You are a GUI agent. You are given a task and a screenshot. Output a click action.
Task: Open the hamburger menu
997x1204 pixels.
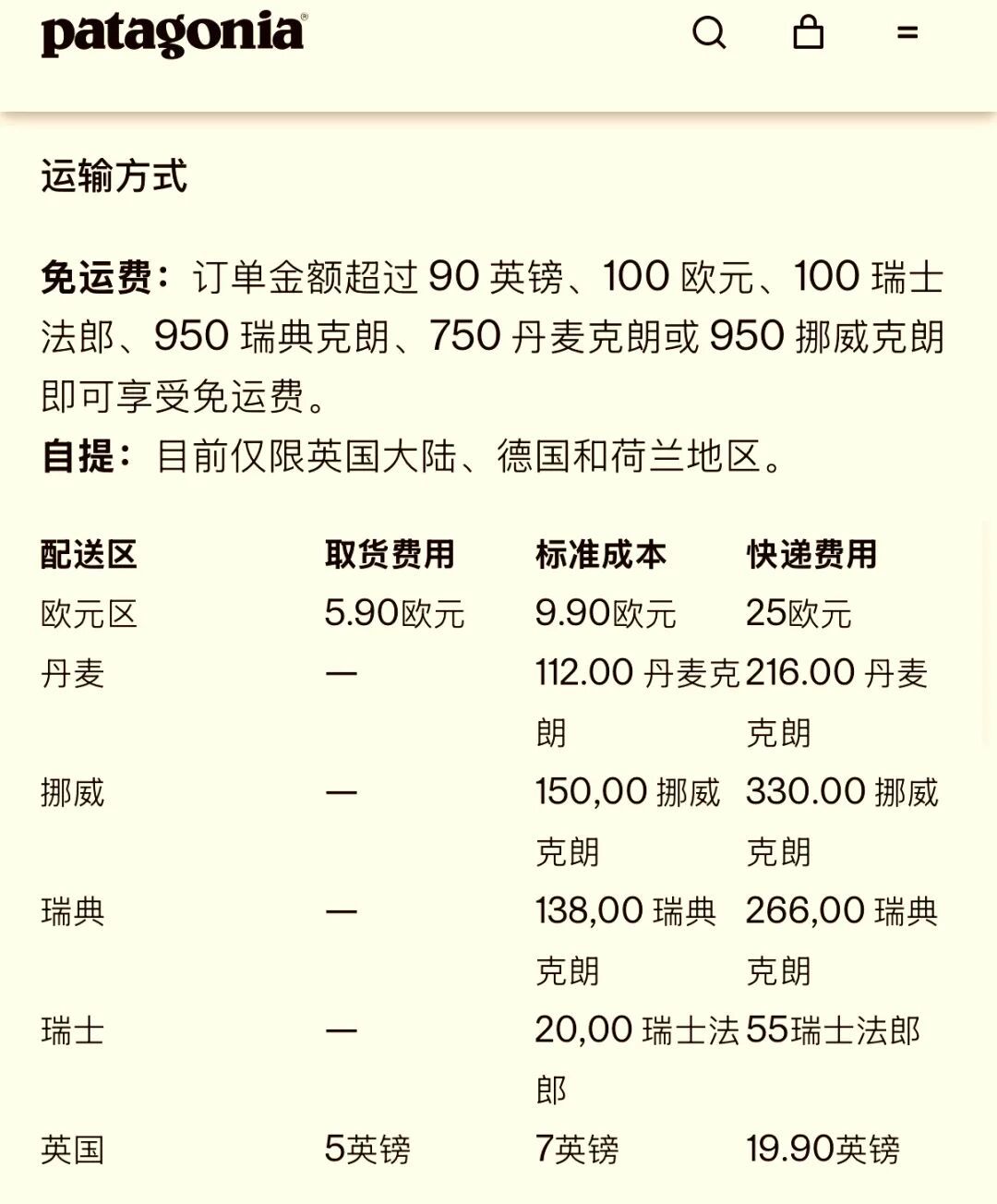click(907, 33)
